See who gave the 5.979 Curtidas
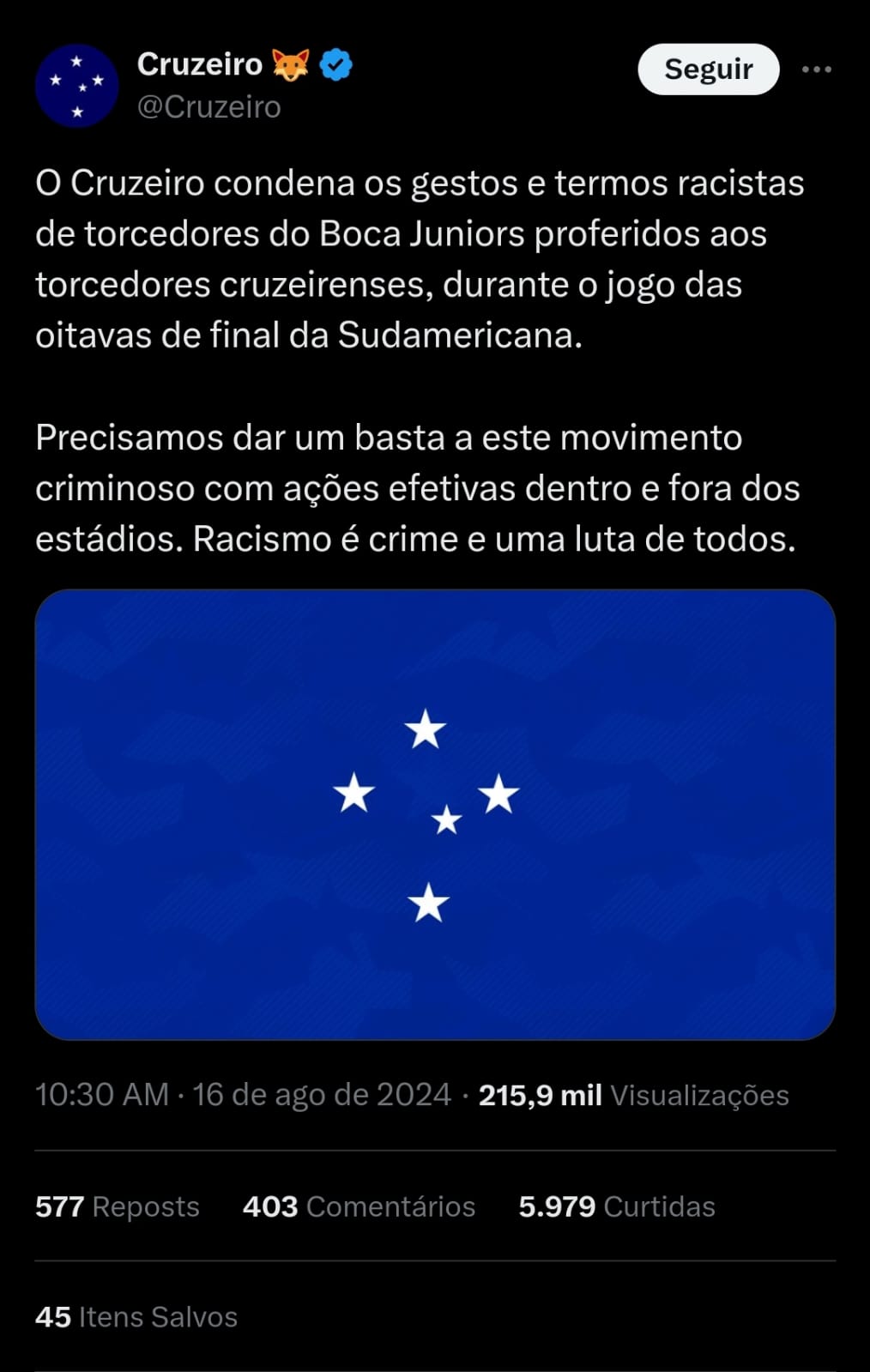Viewport: 870px width, 1372px height. click(x=616, y=1206)
